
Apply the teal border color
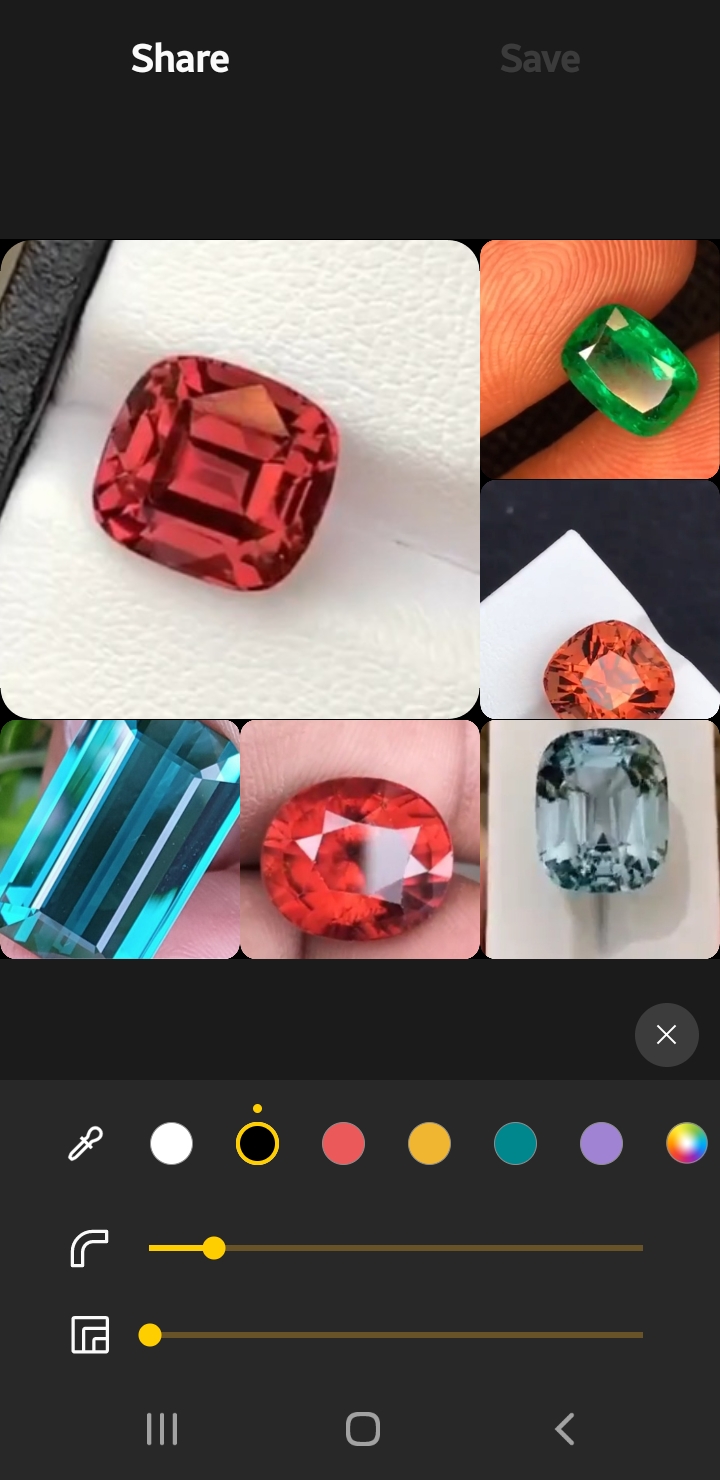[x=515, y=1143]
